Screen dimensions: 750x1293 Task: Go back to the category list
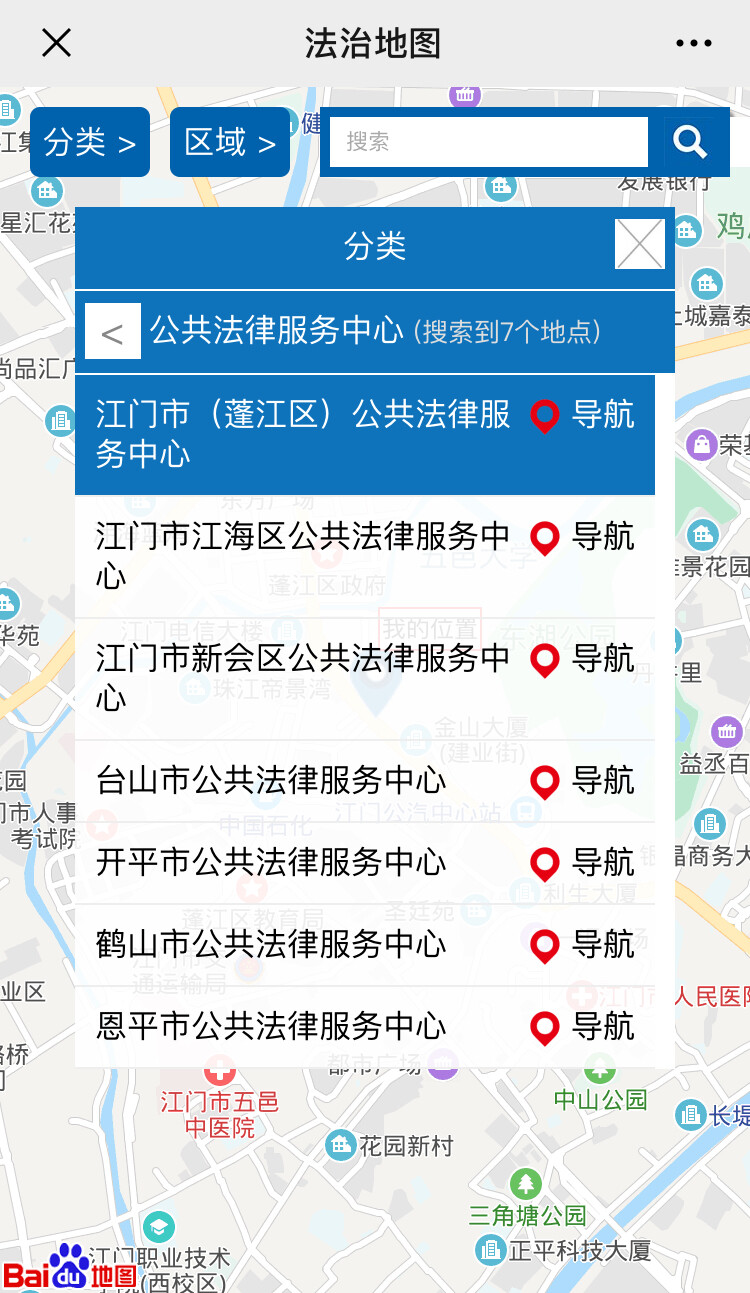point(112,331)
